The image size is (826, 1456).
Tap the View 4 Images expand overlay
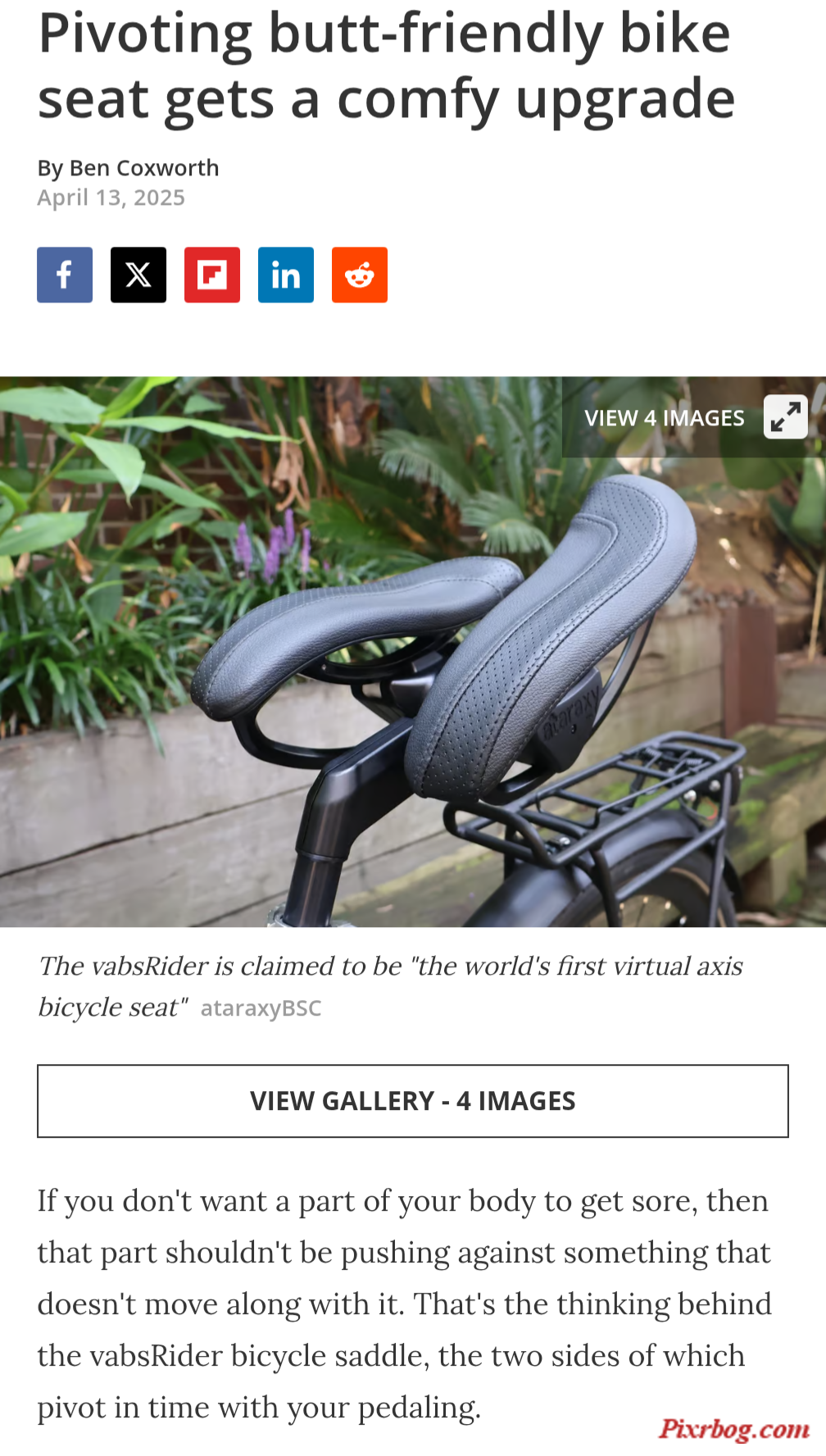[693, 418]
